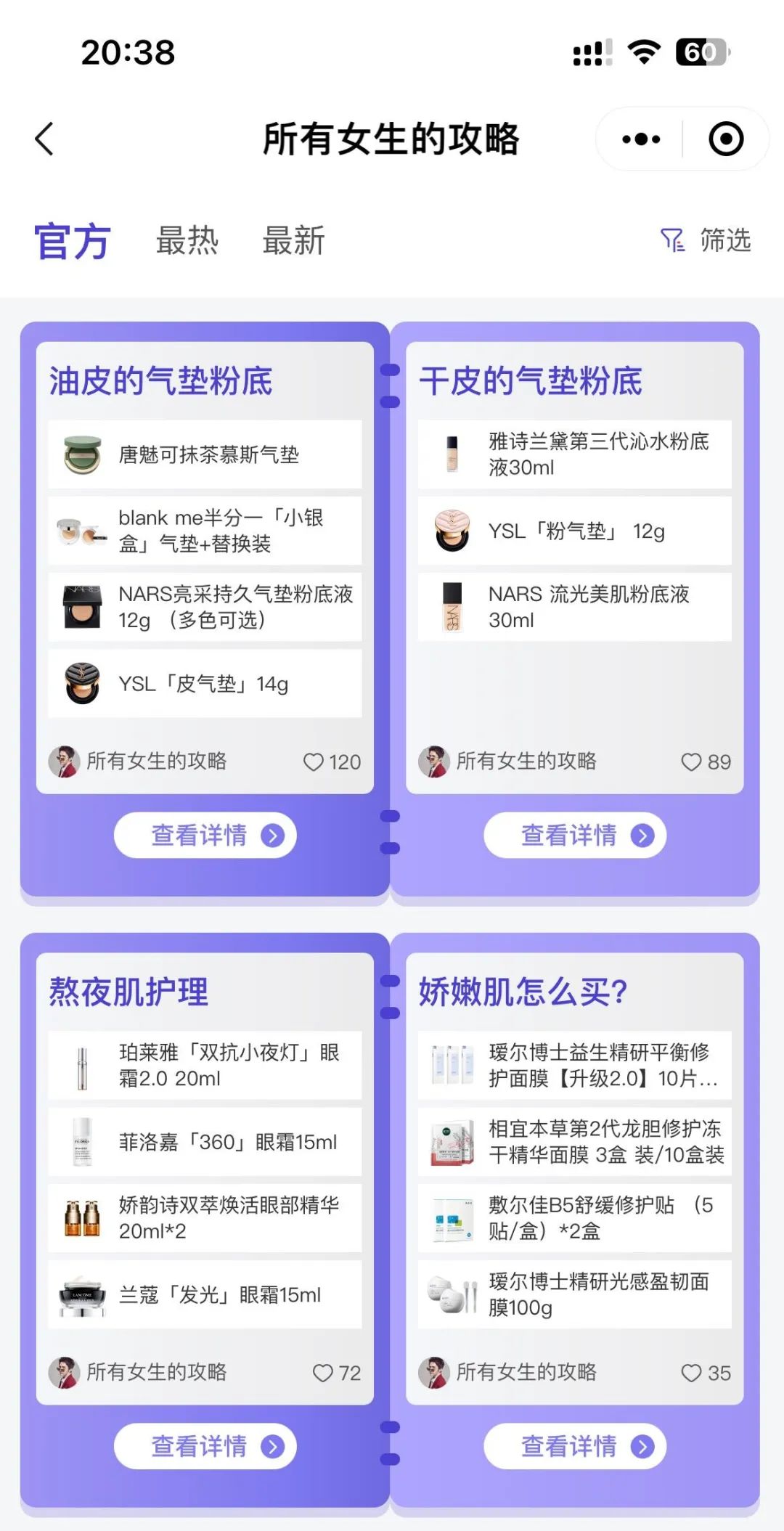This screenshot has width=784, height=1531.
Task: Open 菲洛嘉「360」眼霜15ml product
Action: (205, 1142)
